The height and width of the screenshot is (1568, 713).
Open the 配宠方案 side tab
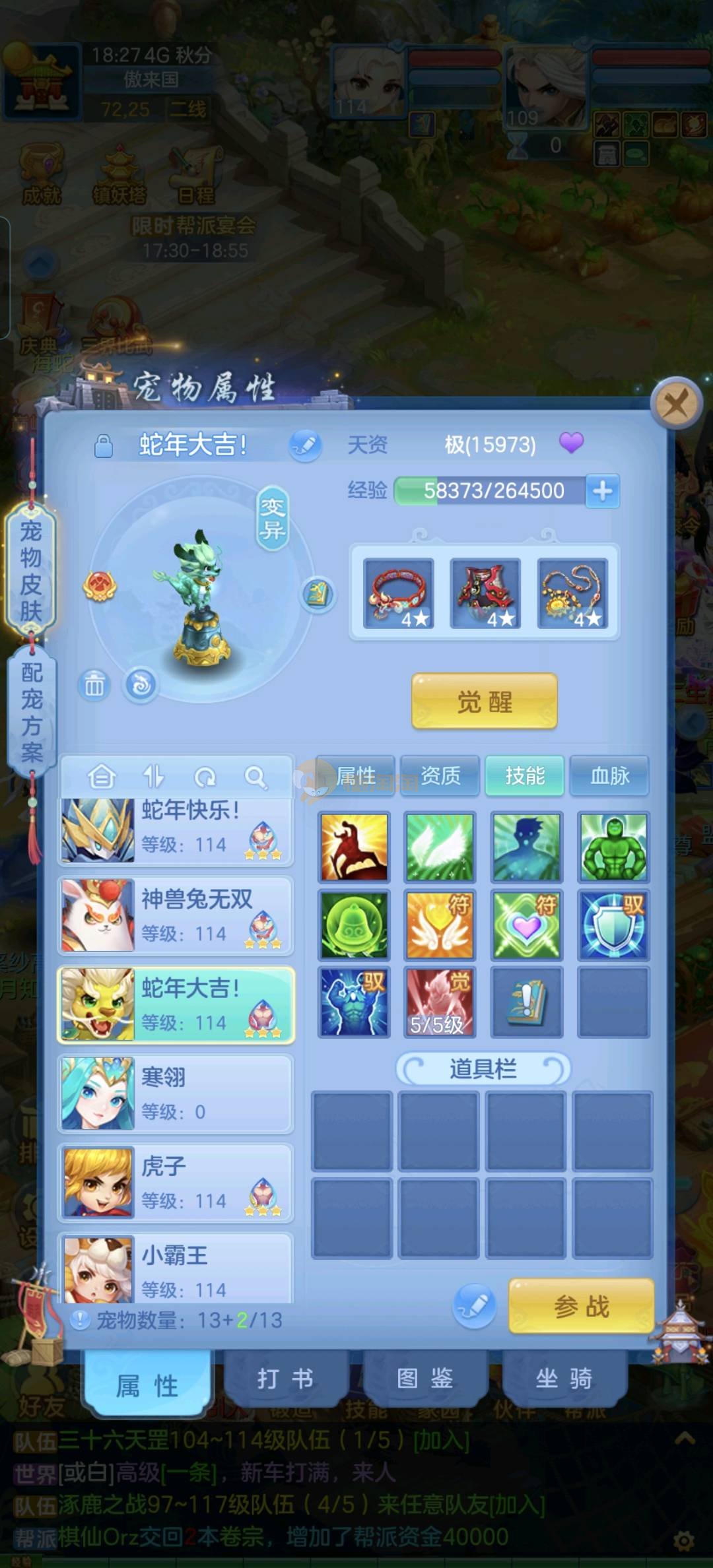[x=31, y=713]
